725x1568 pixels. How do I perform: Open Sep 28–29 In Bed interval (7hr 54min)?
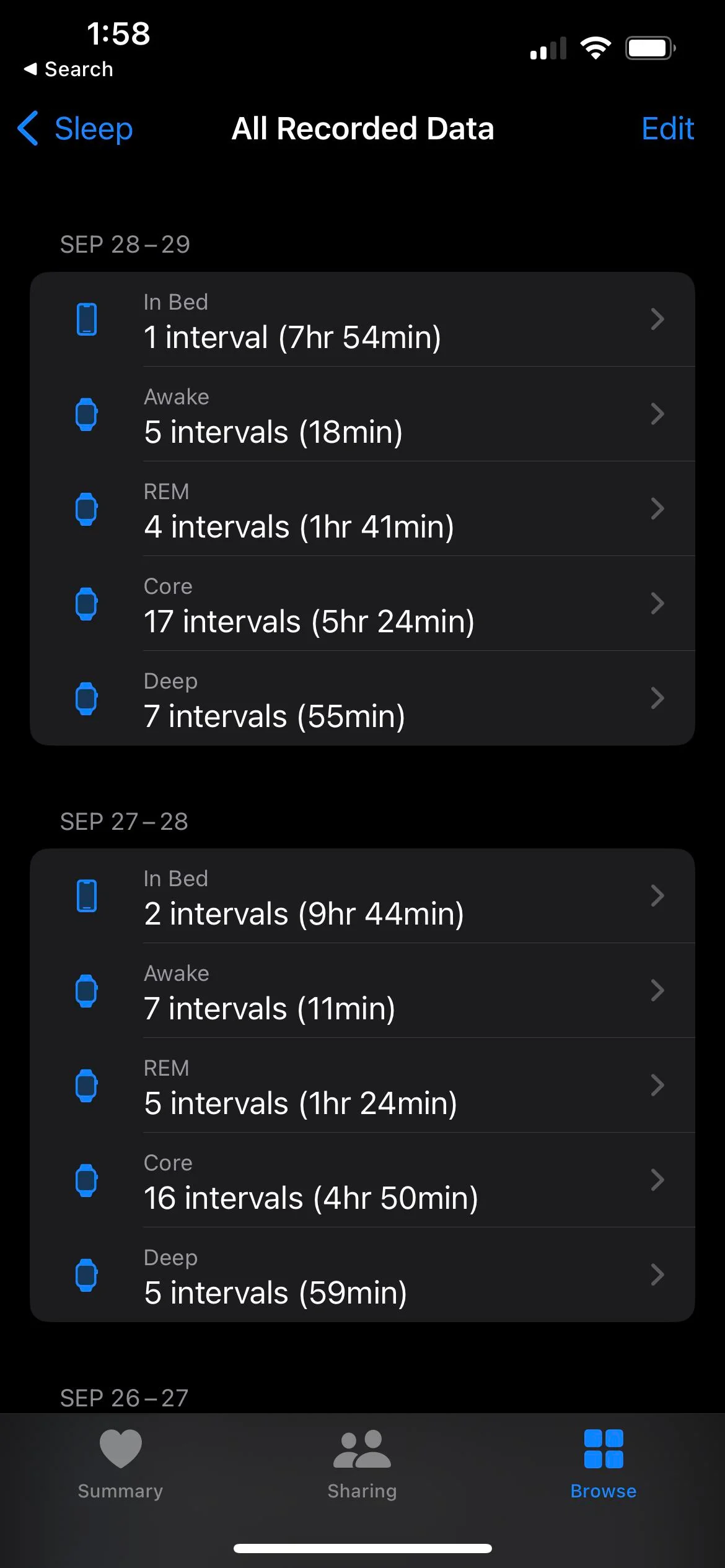362,320
